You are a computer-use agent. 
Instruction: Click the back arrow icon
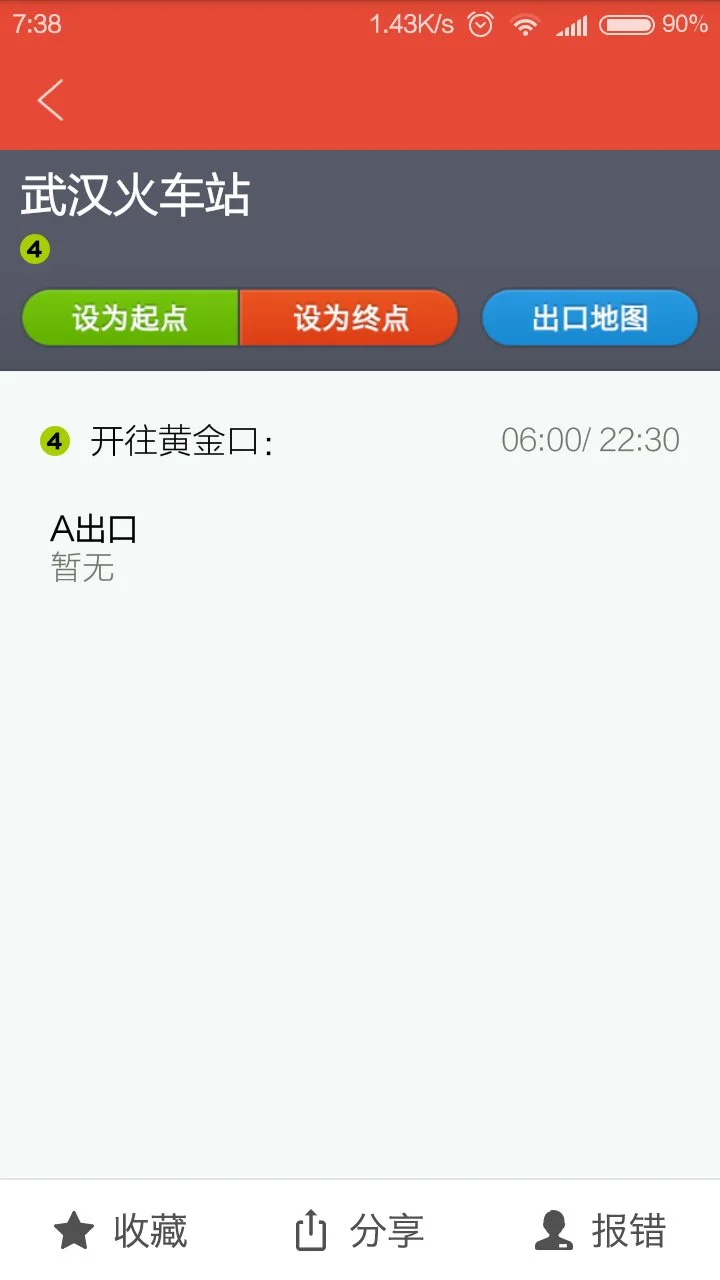pos(50,100)
